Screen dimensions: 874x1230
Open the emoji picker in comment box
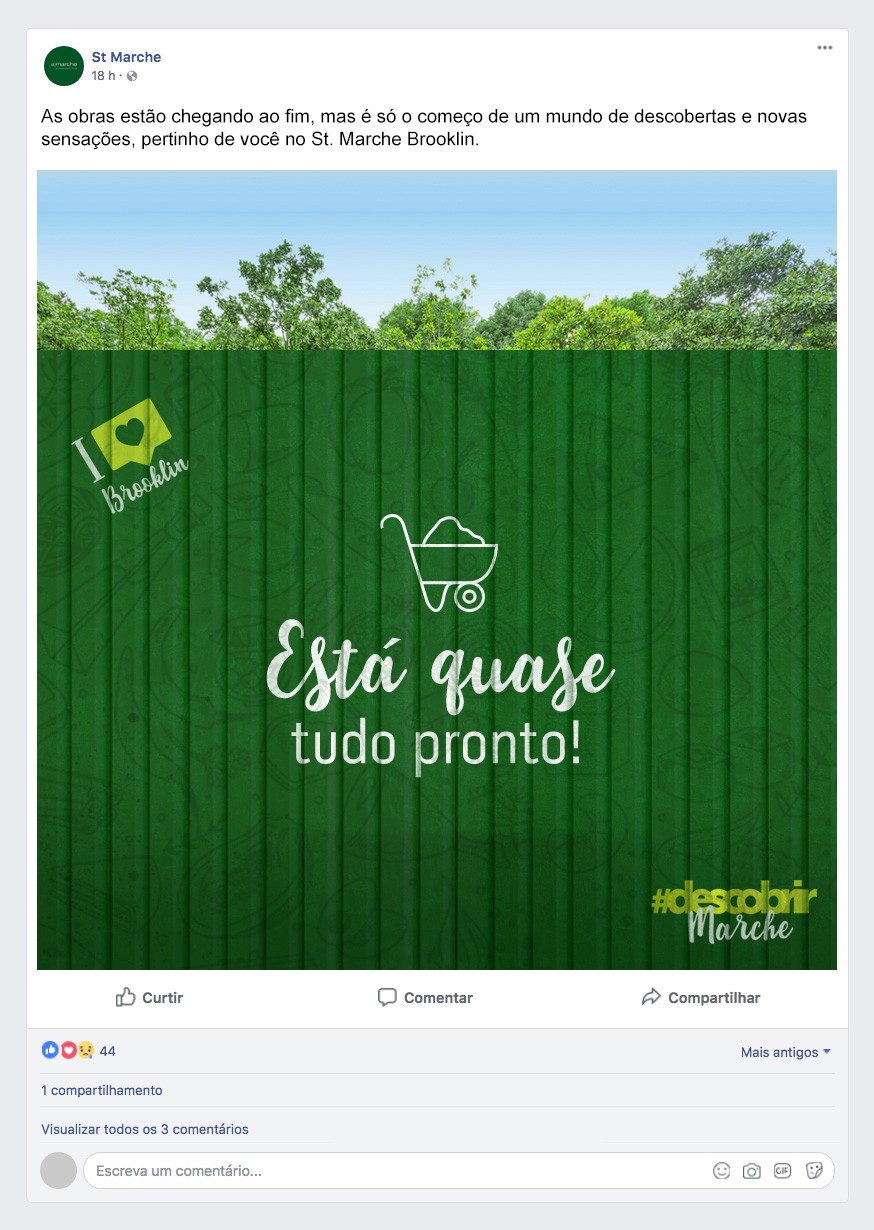coord(721,1170)
